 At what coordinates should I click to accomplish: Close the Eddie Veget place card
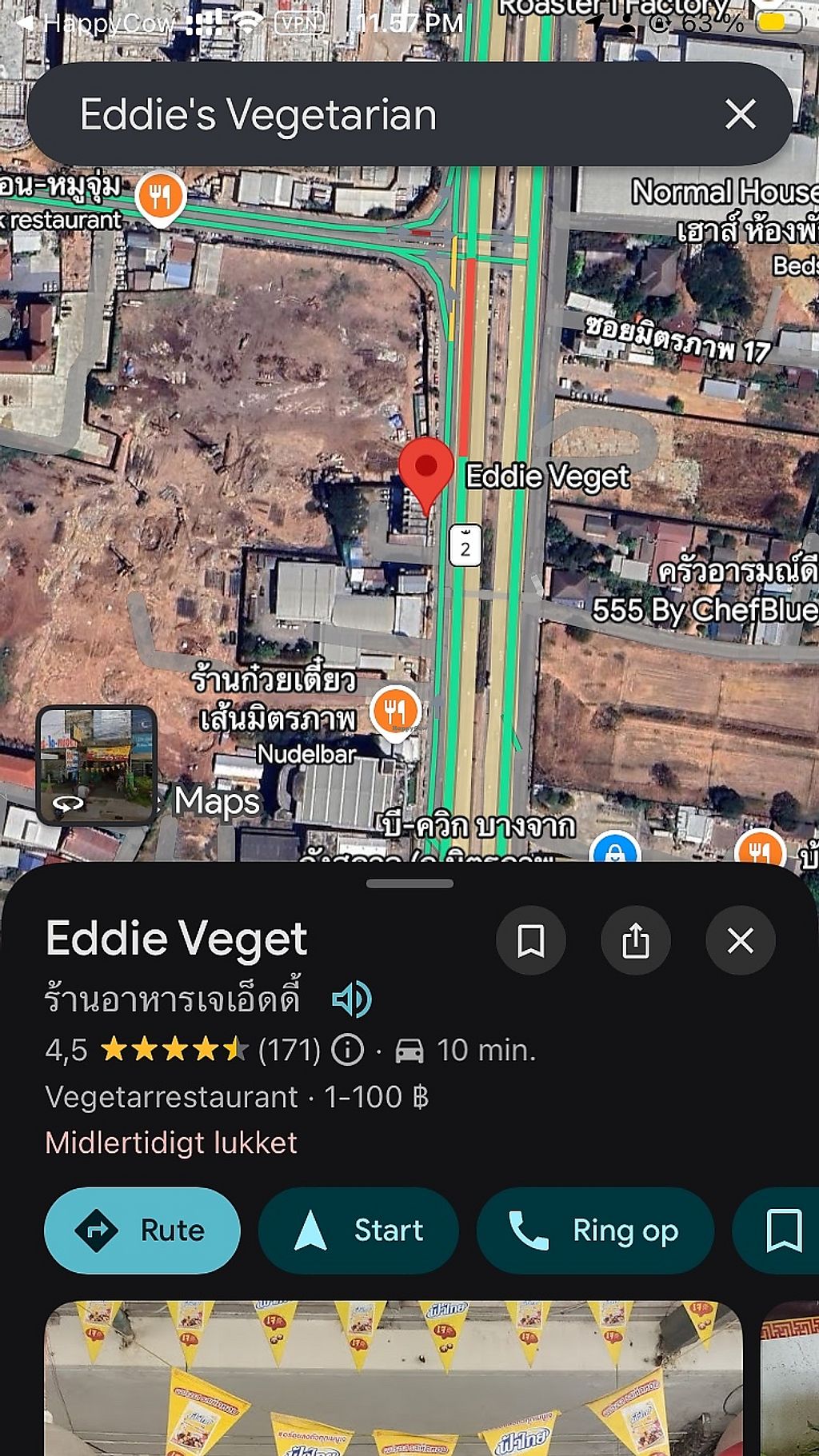click(x=741, y=940)
